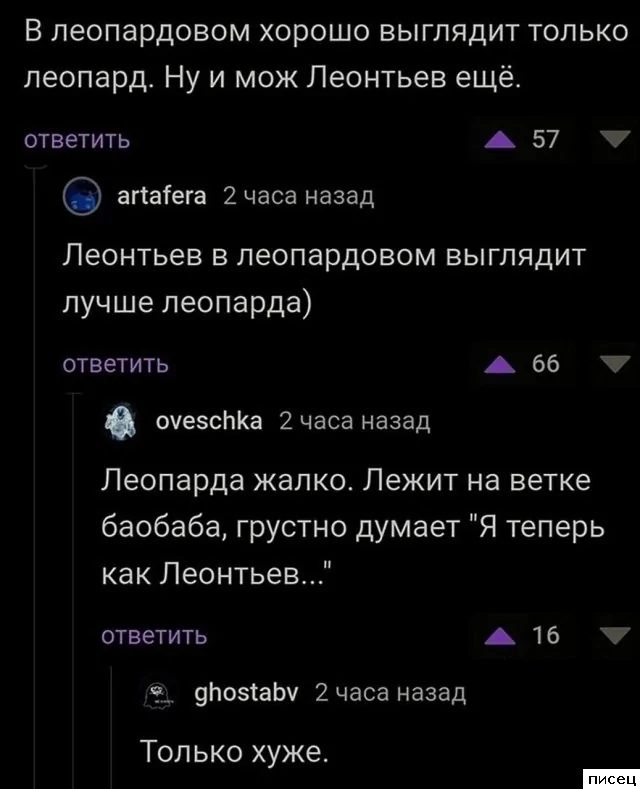This screenshot has width=640, height=789.
Task: Open ghostabv's profile
Action: pos(247,691)
